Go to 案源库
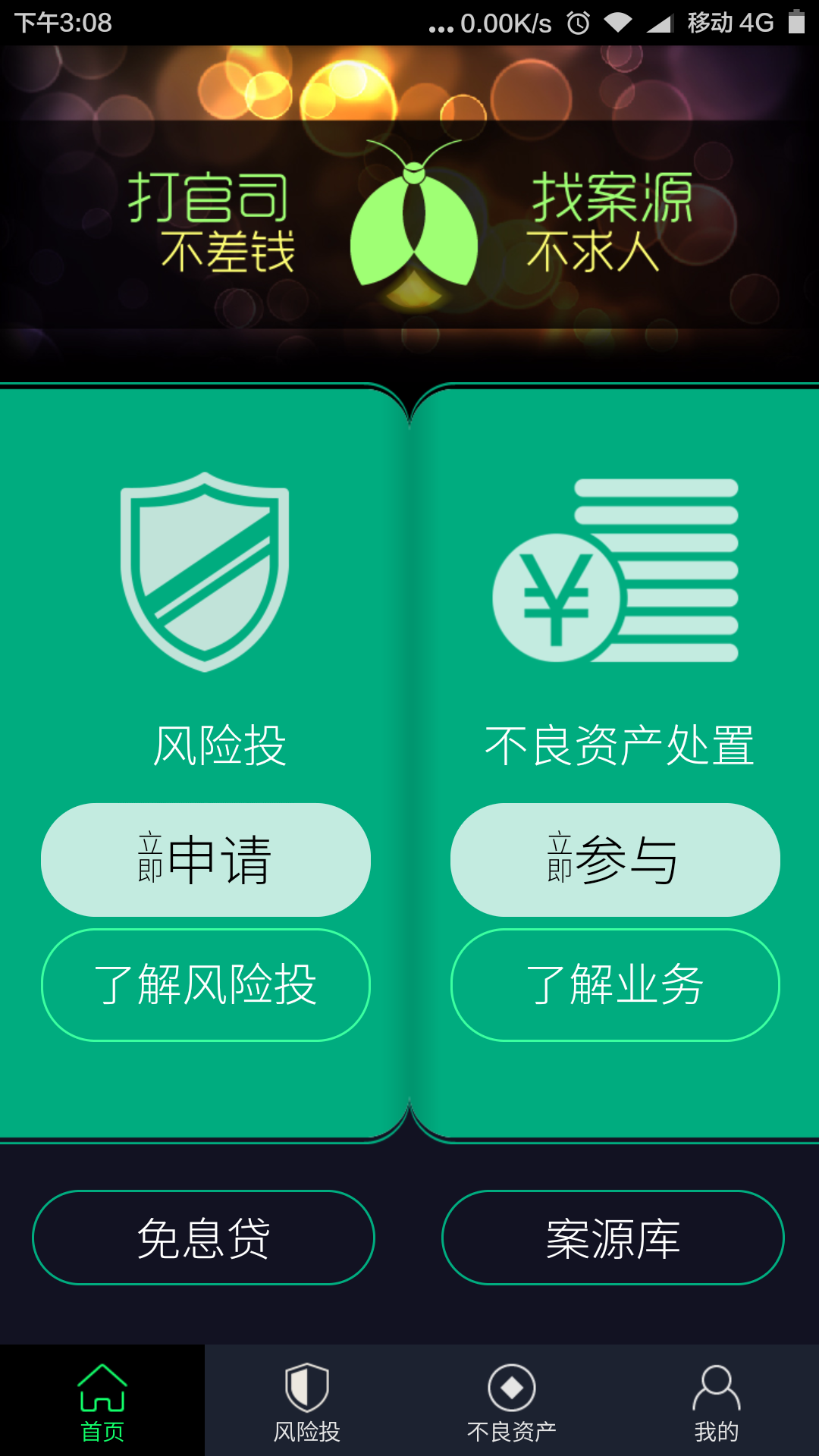This screenshot has height=1456, width=819. click(613, 1238)
